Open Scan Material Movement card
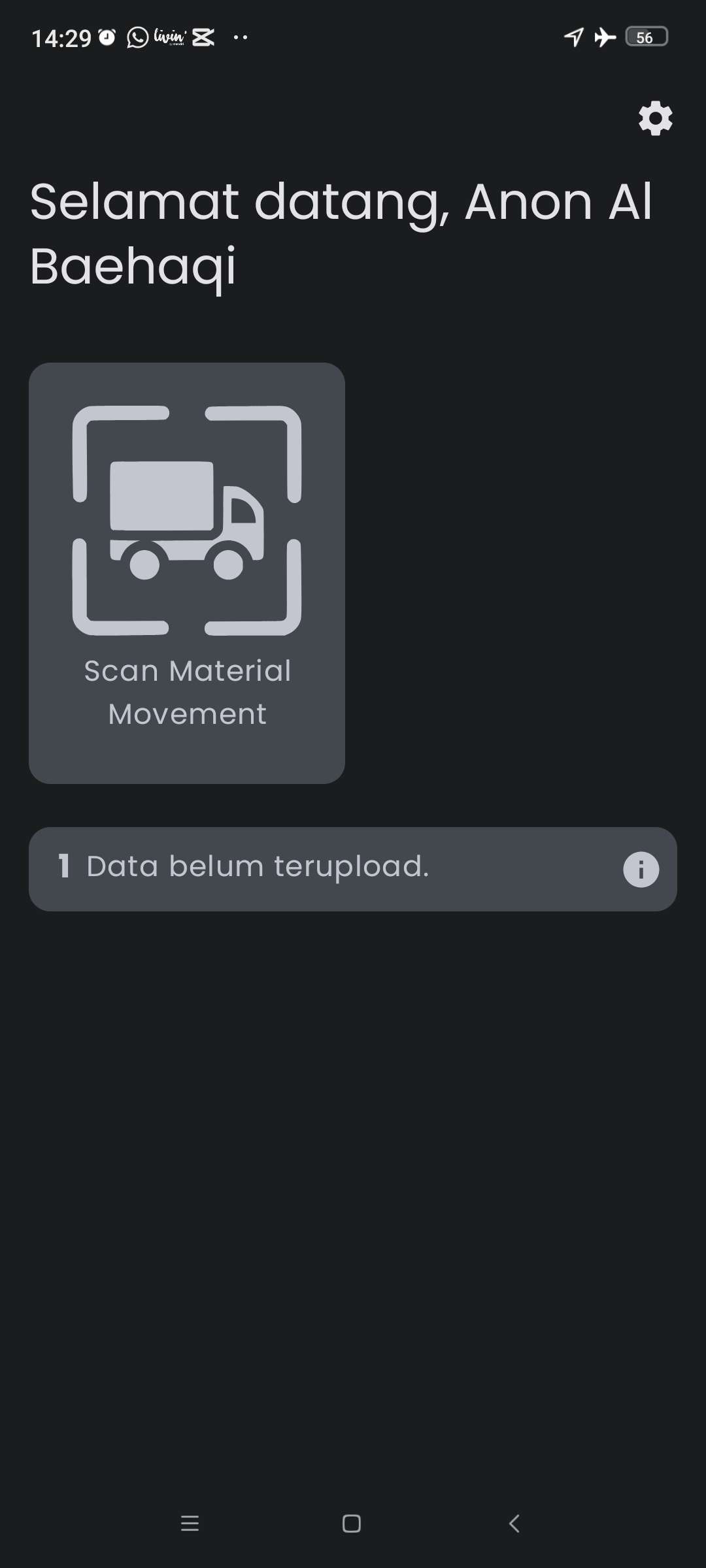This screenshot has height=1568, width=706. point(187,572)
